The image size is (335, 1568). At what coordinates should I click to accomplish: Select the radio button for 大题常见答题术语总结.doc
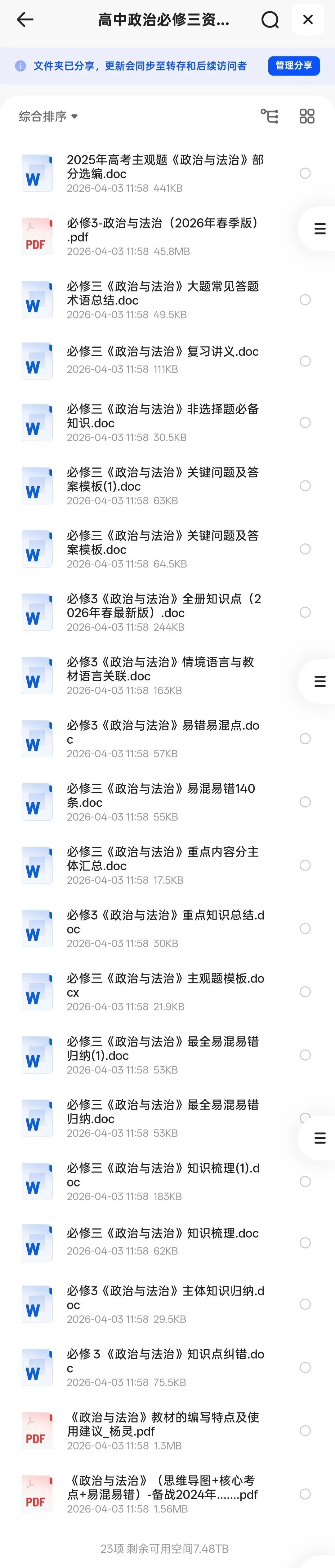point(305,300)
